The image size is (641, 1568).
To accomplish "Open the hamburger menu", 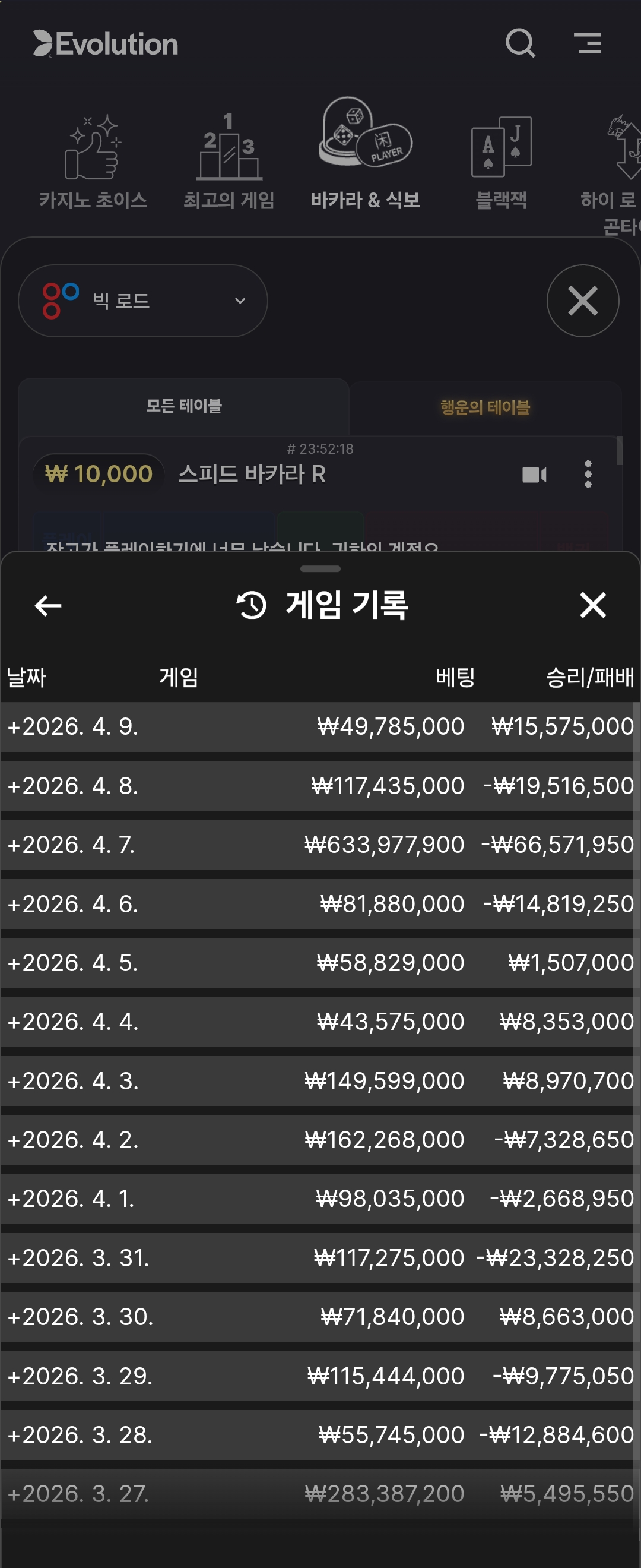I will [588, 43].
